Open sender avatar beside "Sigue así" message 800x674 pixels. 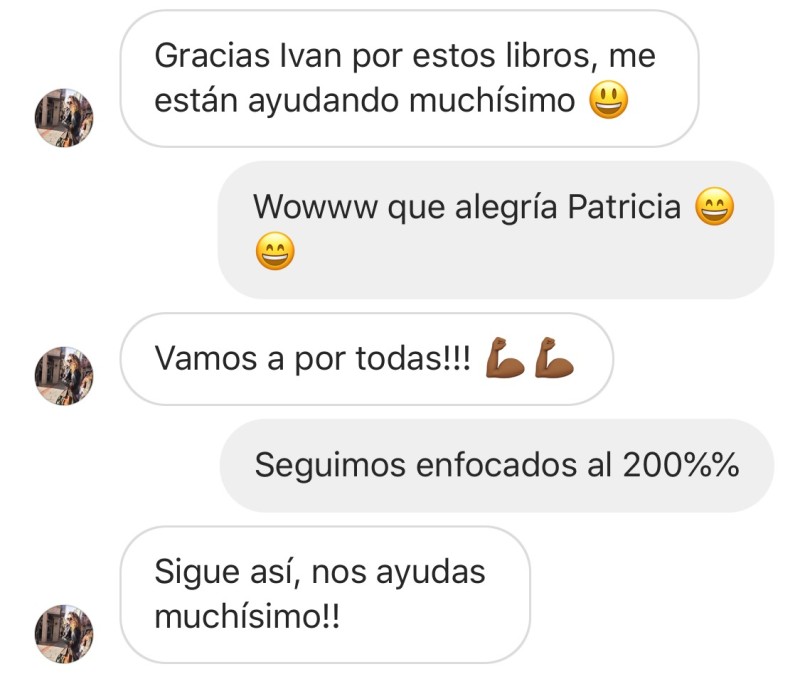(x=64, y=634)
